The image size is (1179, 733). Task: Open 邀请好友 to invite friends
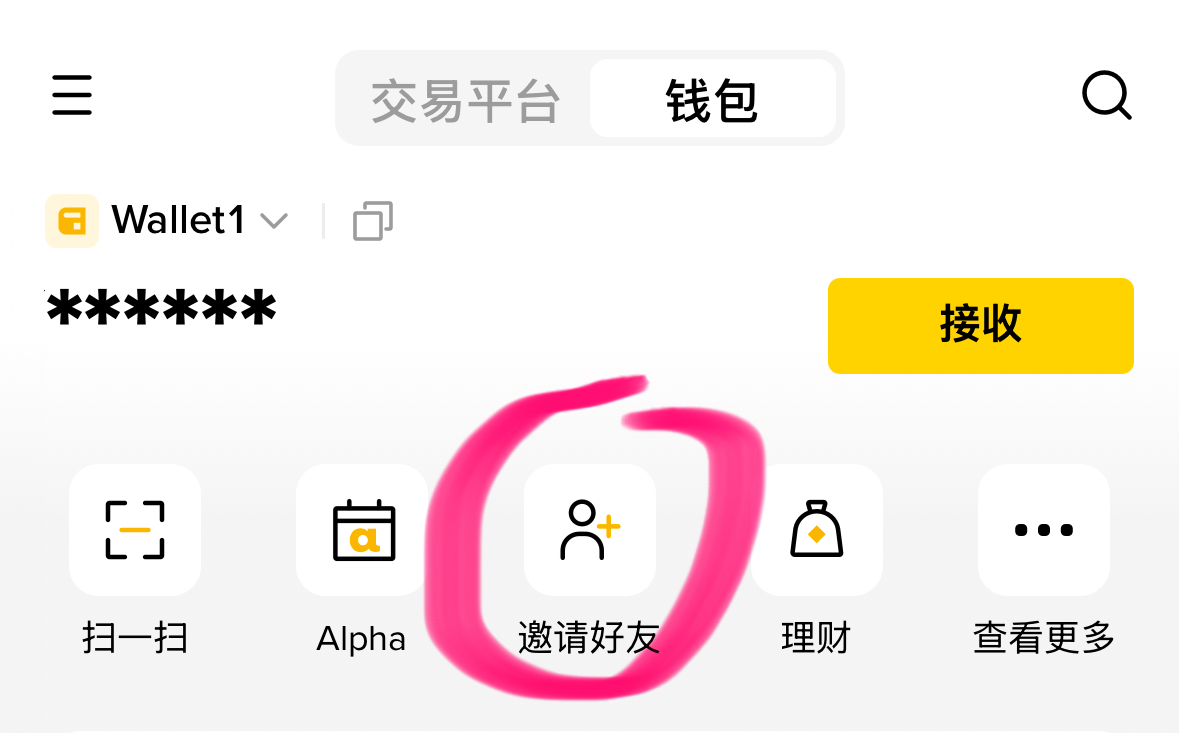click(590, 531)
